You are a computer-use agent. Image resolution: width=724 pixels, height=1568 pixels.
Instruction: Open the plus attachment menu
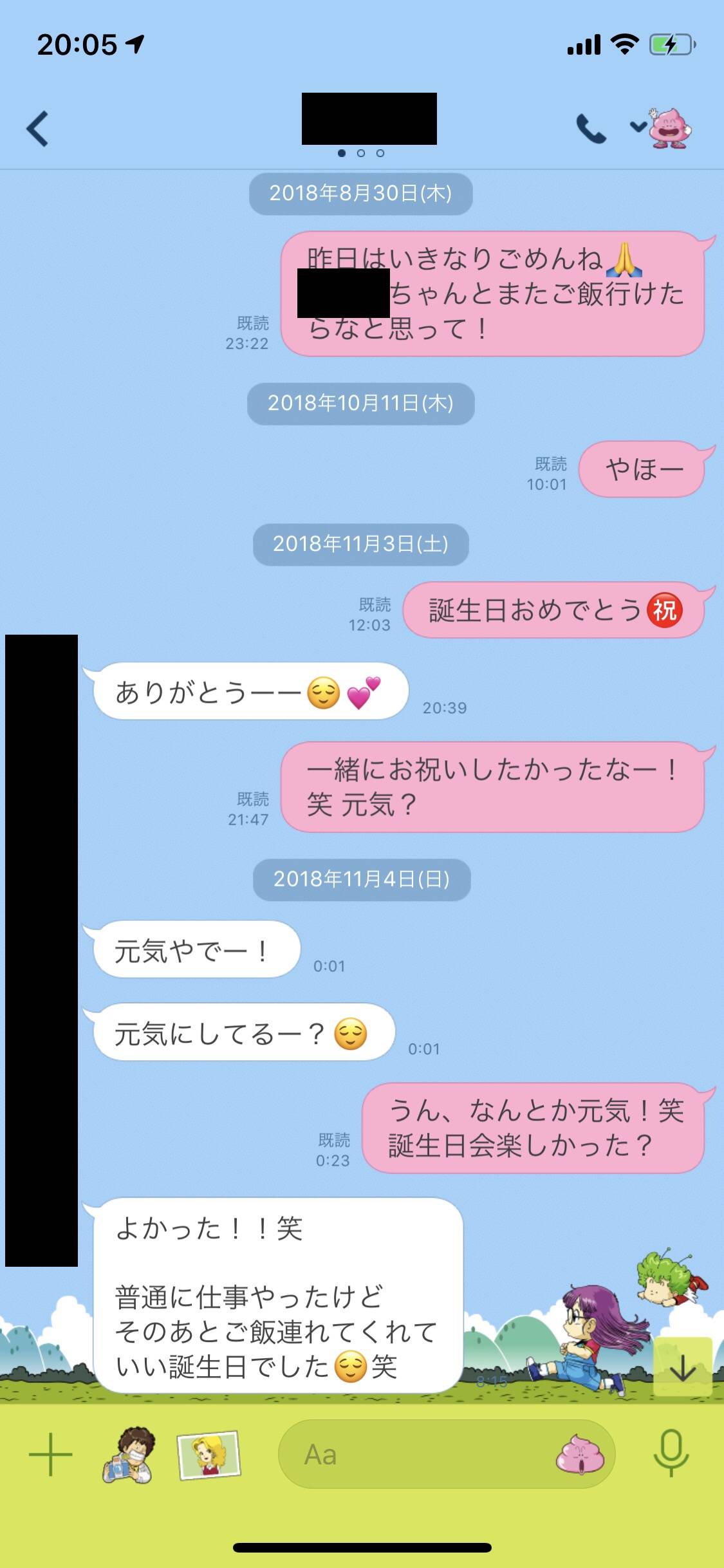50,1454
